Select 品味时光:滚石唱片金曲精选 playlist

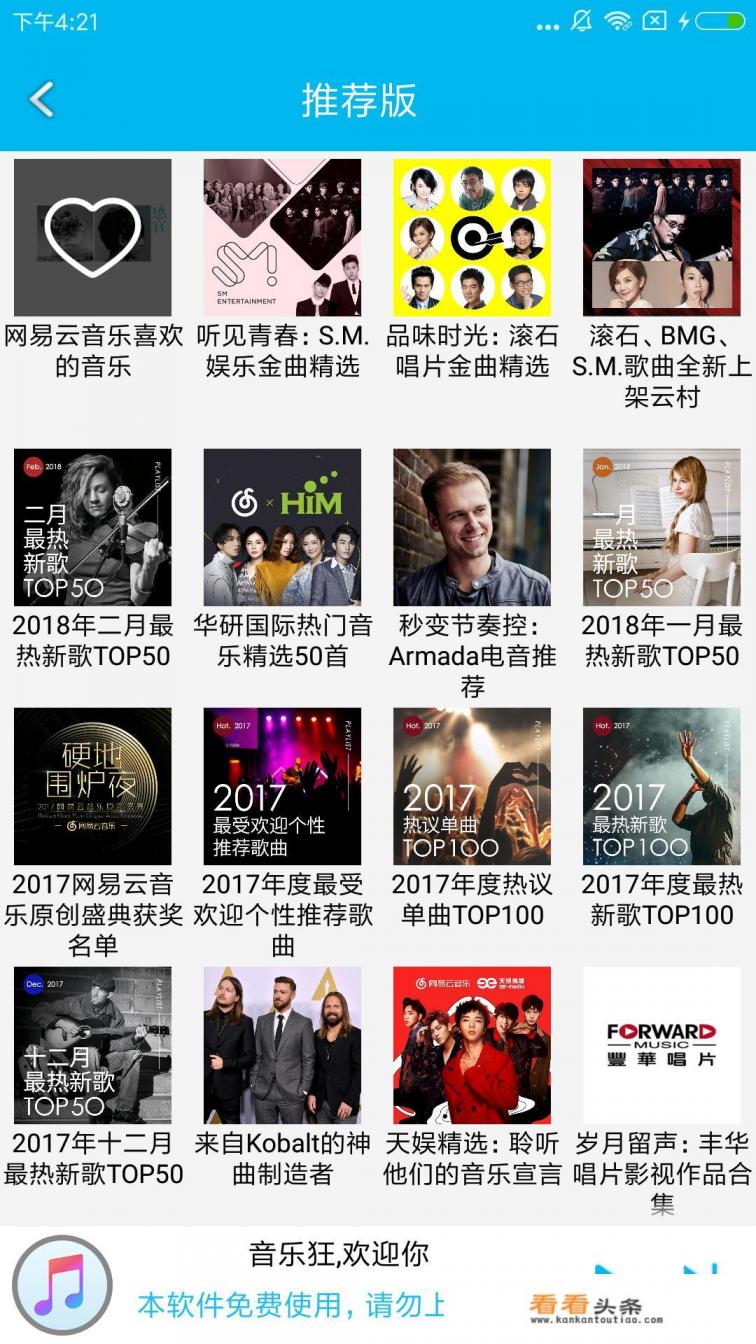tap(472, 238)
